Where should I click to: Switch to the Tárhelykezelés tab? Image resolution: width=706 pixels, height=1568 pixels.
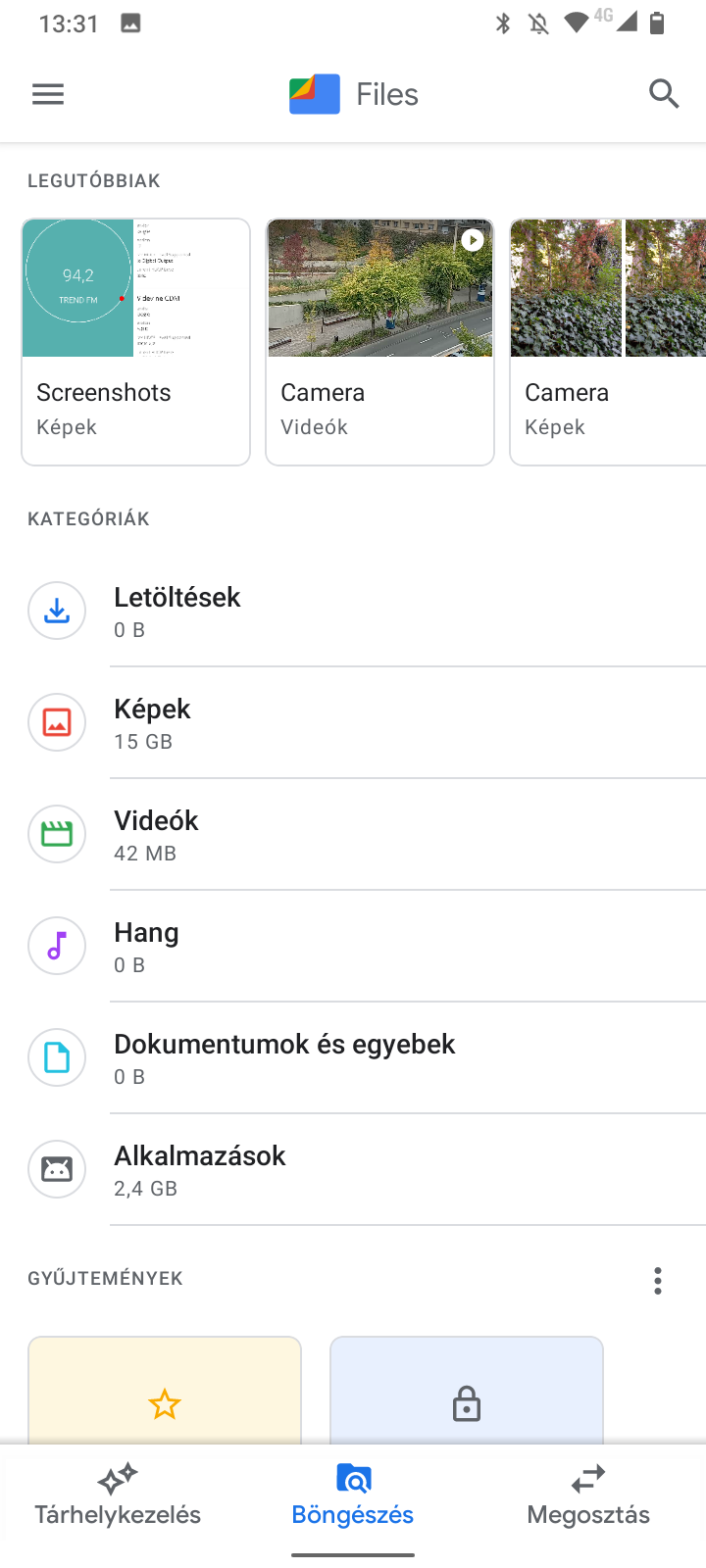point(118,1496)
